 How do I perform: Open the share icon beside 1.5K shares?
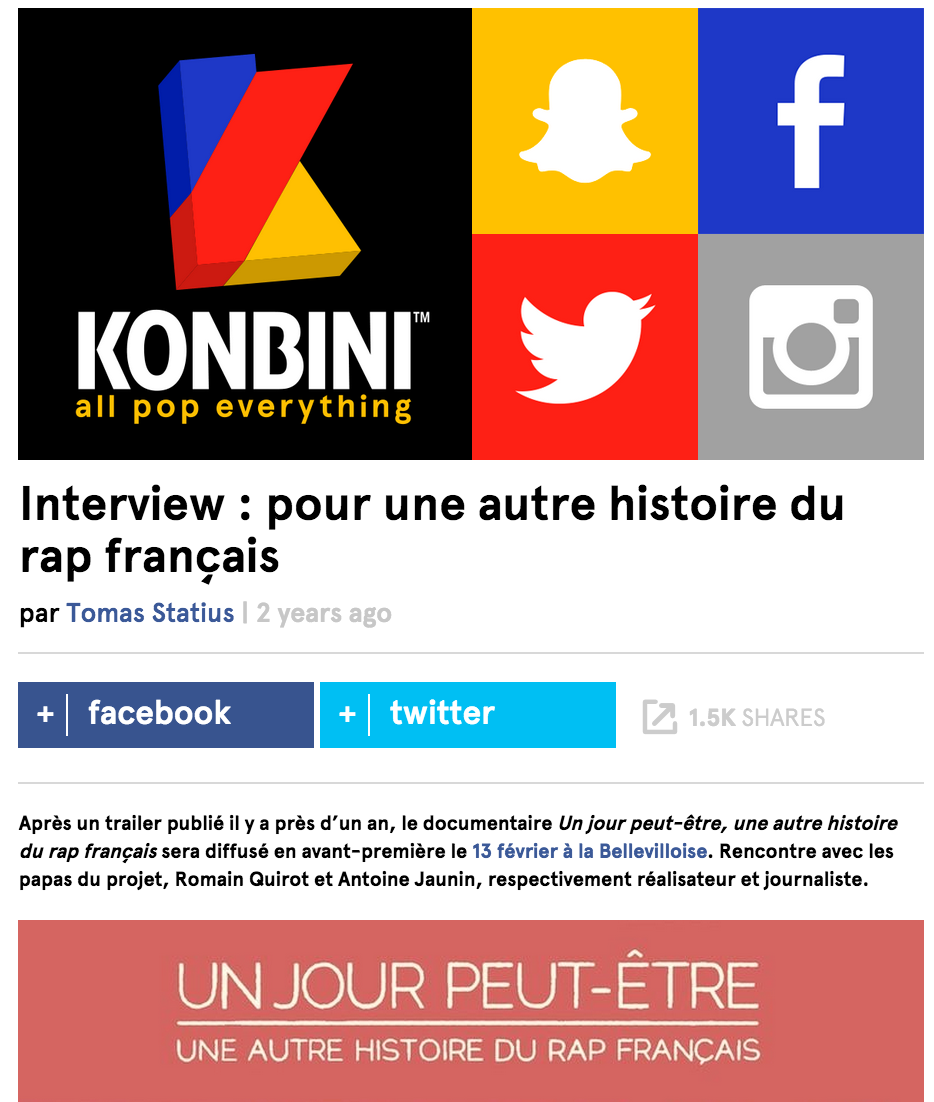click(659, 717)
